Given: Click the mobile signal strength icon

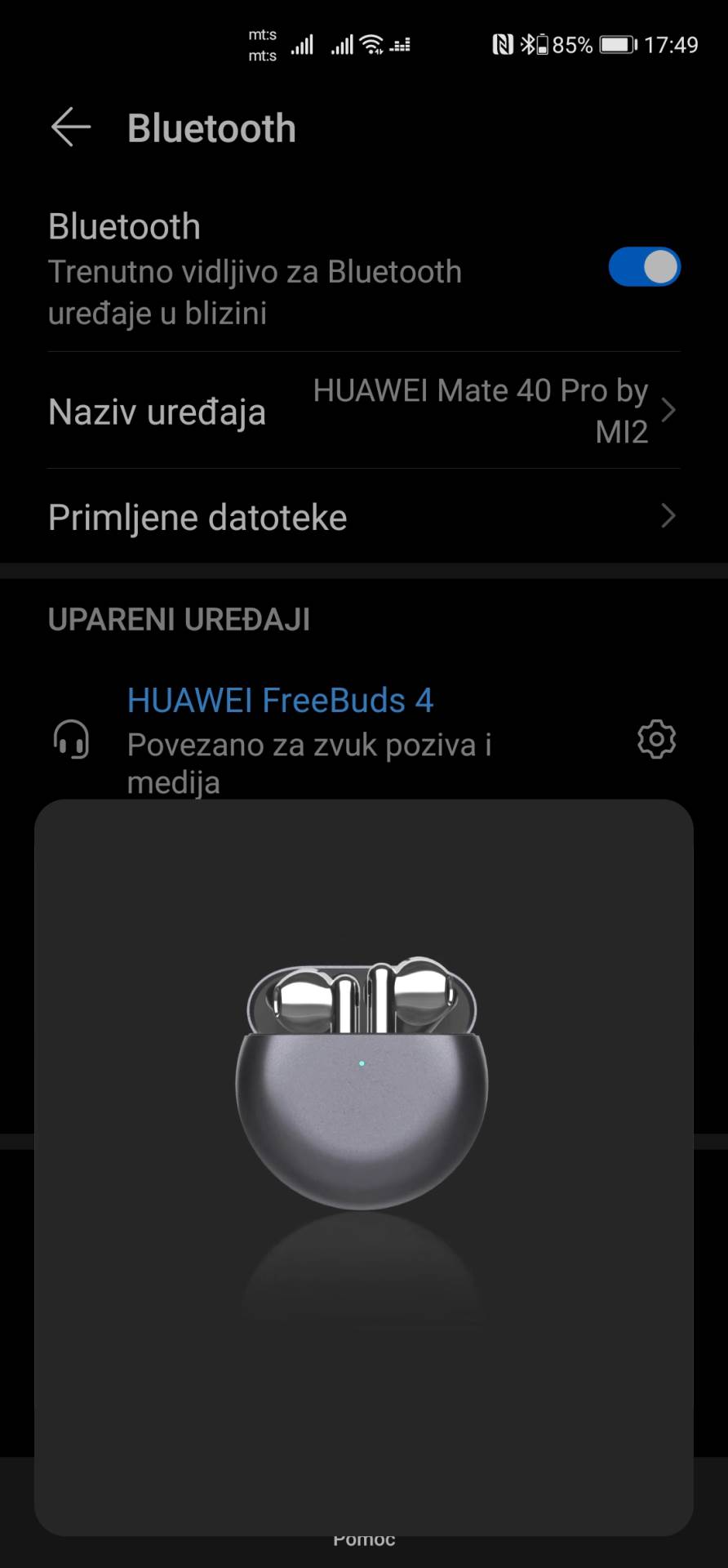Looking at the screenshot, I should (301, 47).
